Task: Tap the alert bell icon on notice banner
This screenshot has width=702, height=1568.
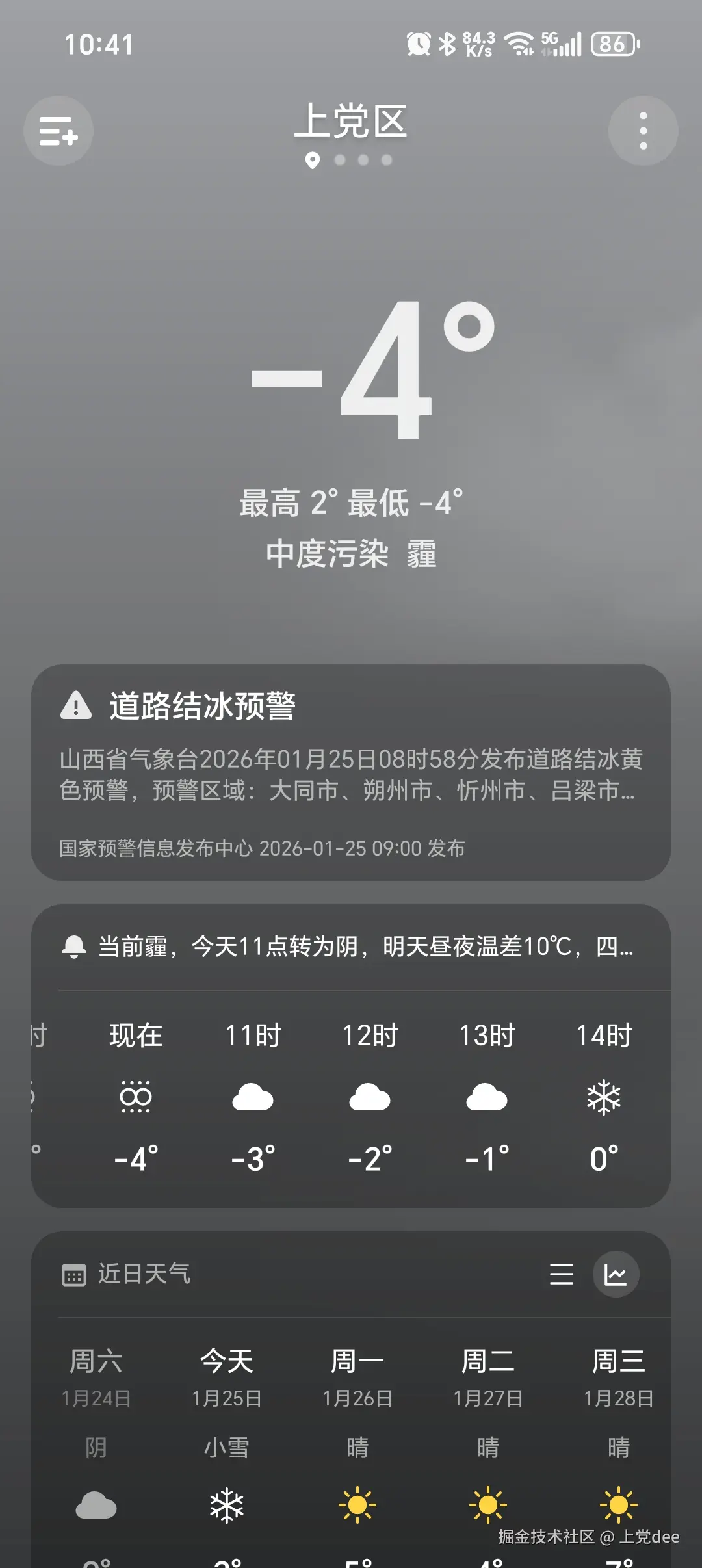Action: (x=75, y=946)
